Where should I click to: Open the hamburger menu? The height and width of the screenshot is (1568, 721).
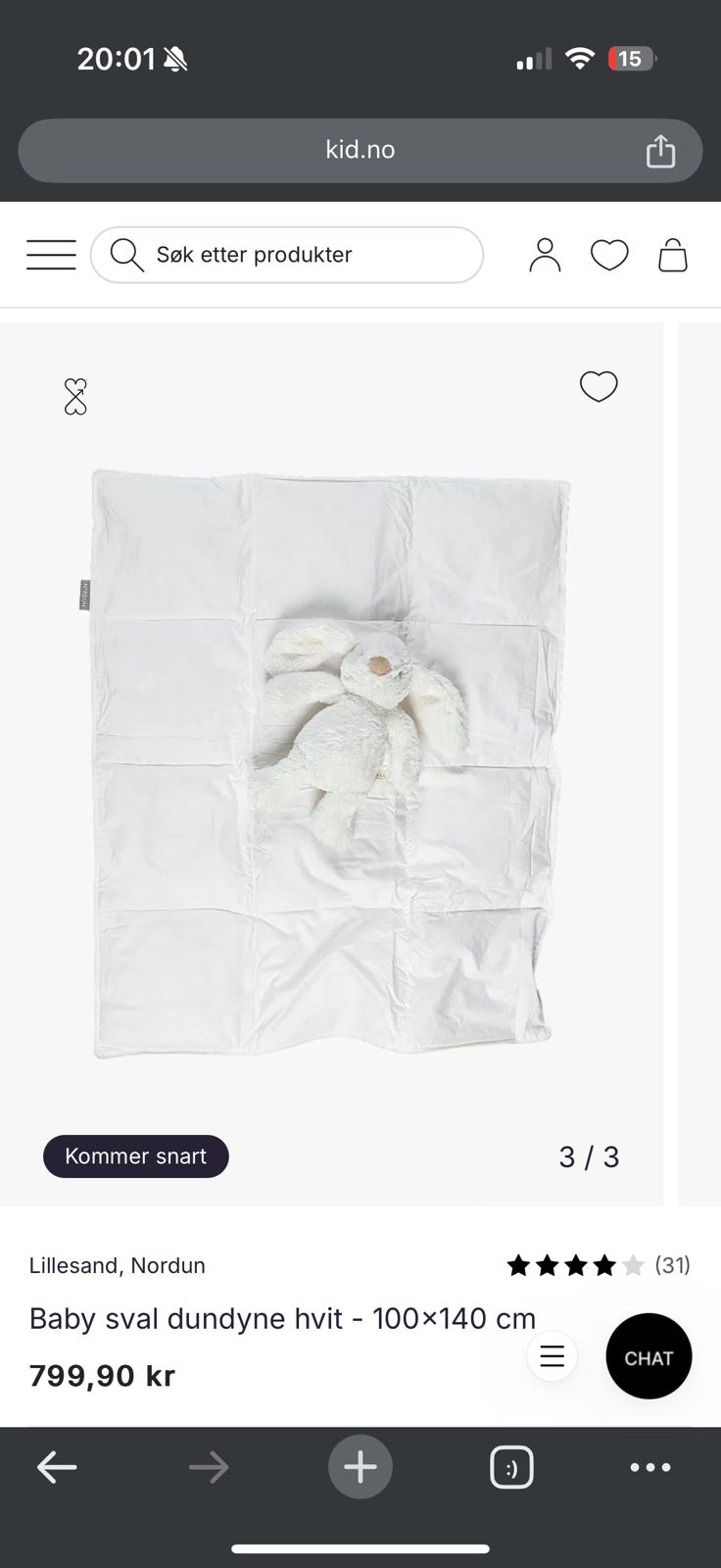tap(51, 255)
